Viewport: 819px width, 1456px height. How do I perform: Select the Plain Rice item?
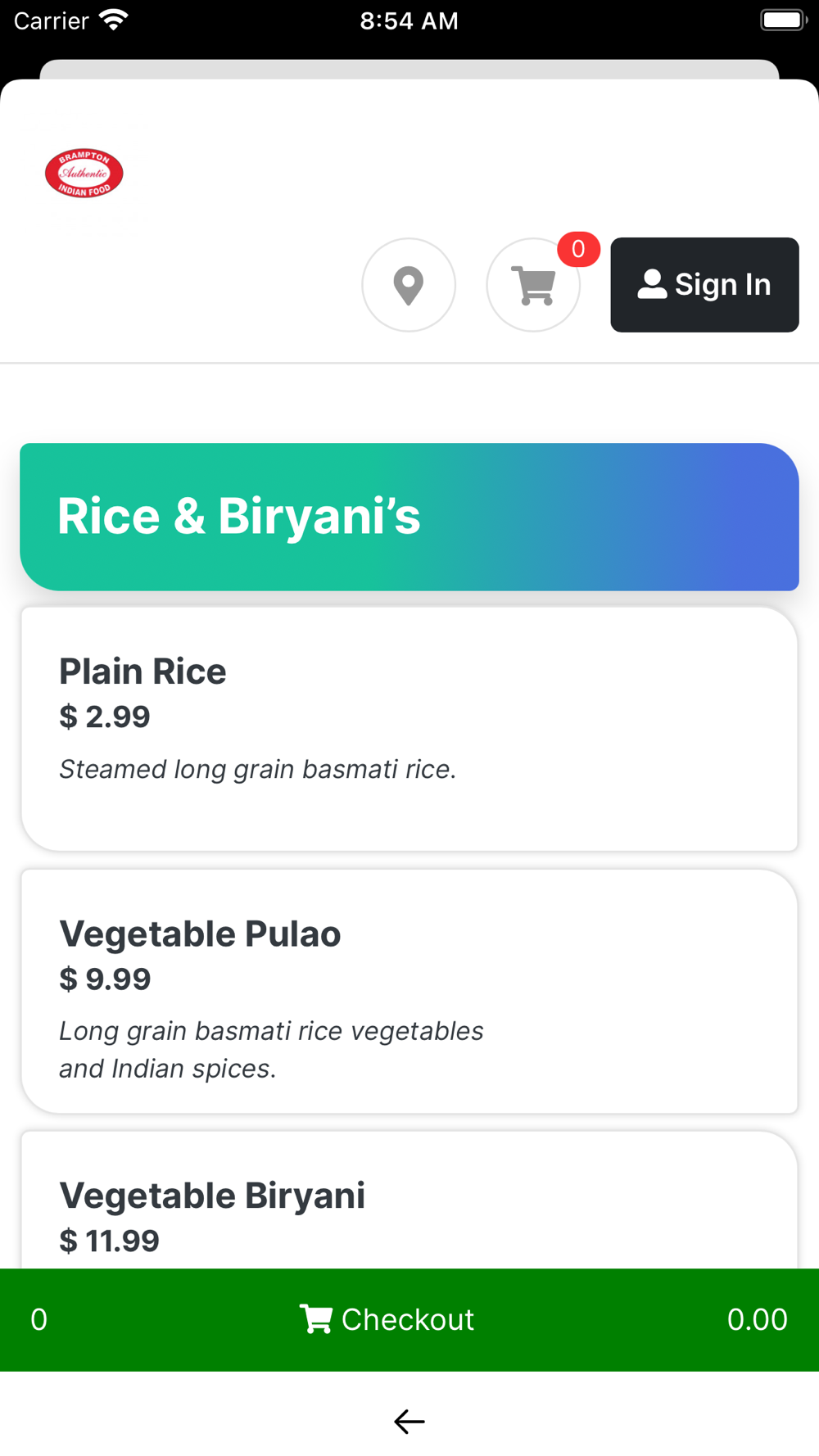[x=409, y=729]
